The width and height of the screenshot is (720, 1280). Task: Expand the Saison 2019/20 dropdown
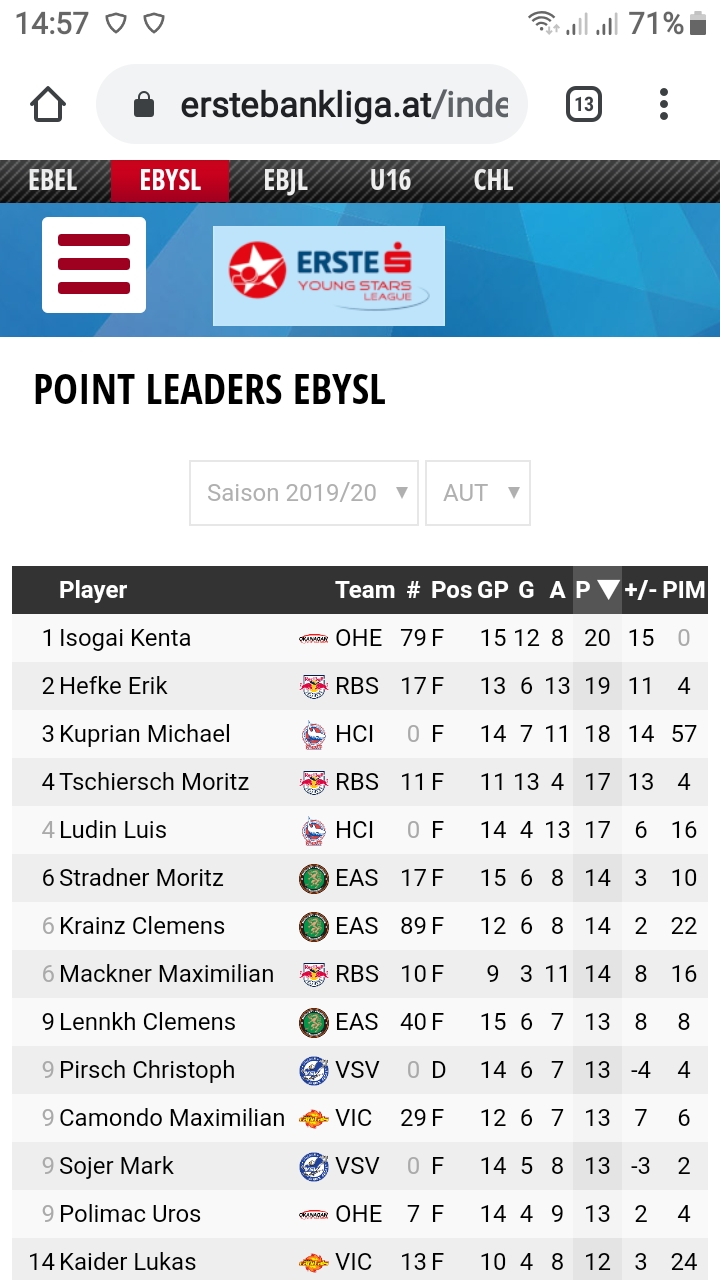[x=304, y=493]
